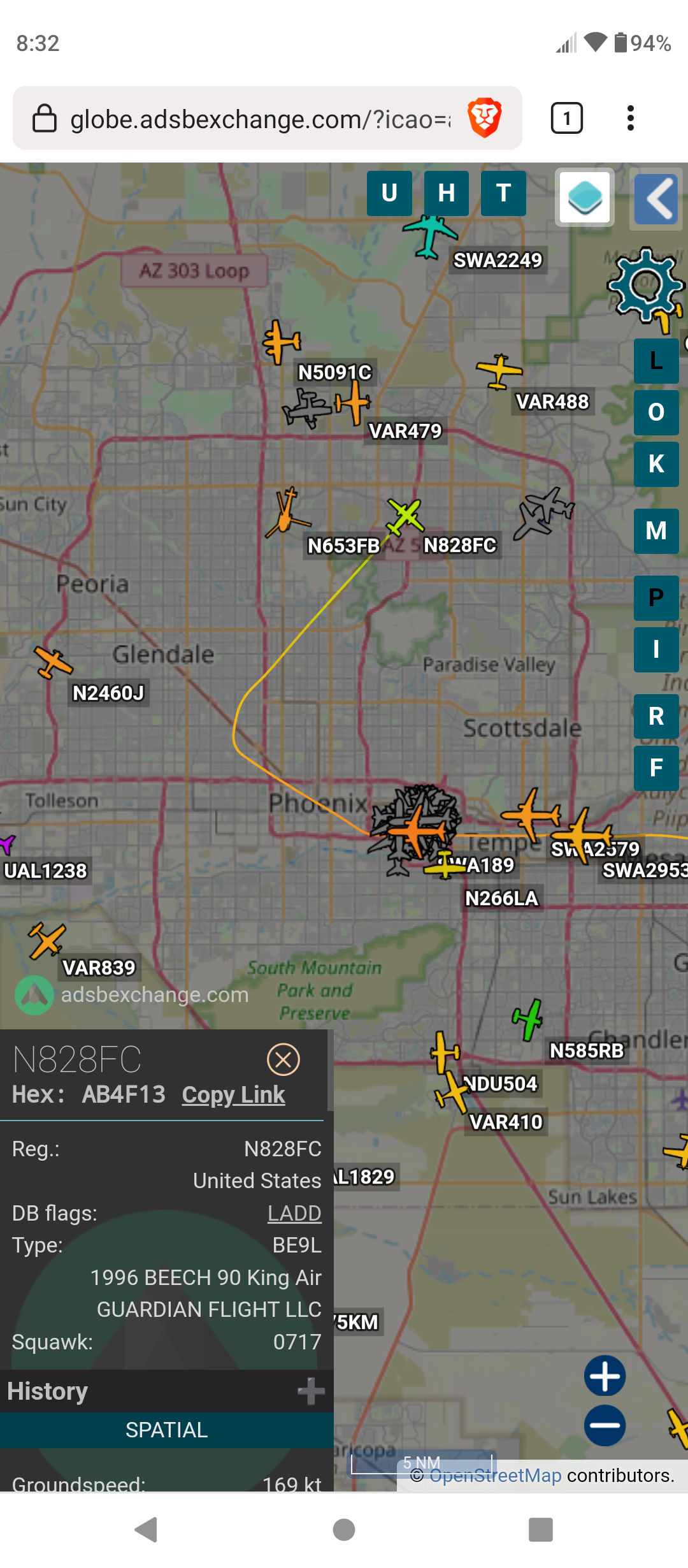The height and width of the screenshot is (1568, 688).
Task: Open the map layers selector
Action: click(585, 197)
